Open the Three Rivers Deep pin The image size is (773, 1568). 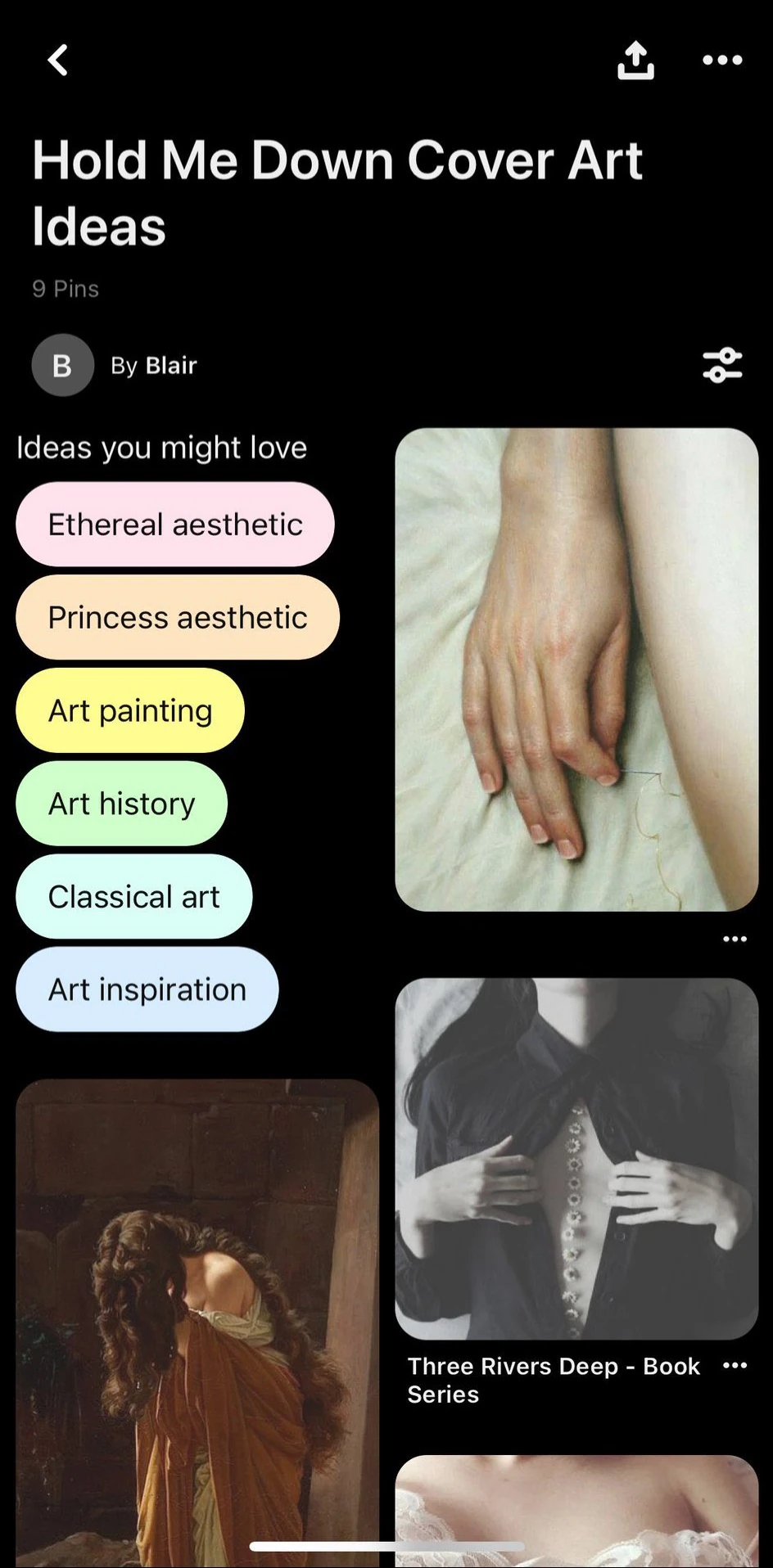click(576, 1158)
